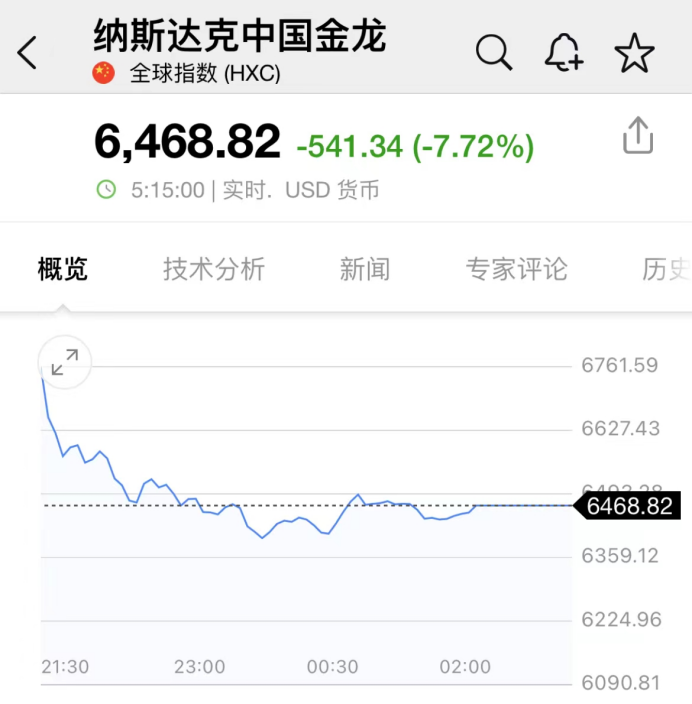Expand the chart to fullscreen
The image size is (692, 704).
[65, 362]
